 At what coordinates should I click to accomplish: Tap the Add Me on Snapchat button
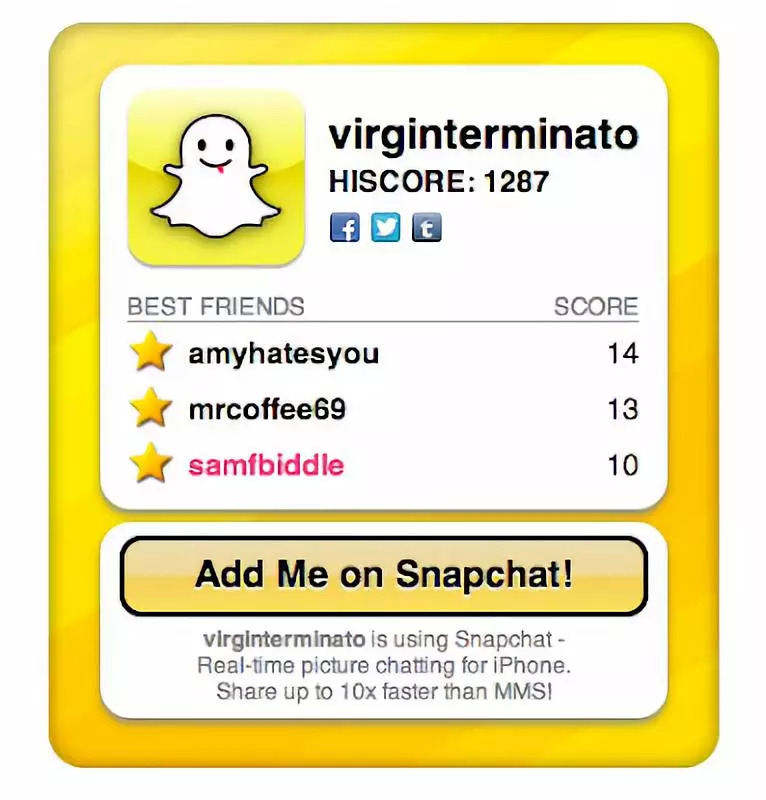point(384,575)
